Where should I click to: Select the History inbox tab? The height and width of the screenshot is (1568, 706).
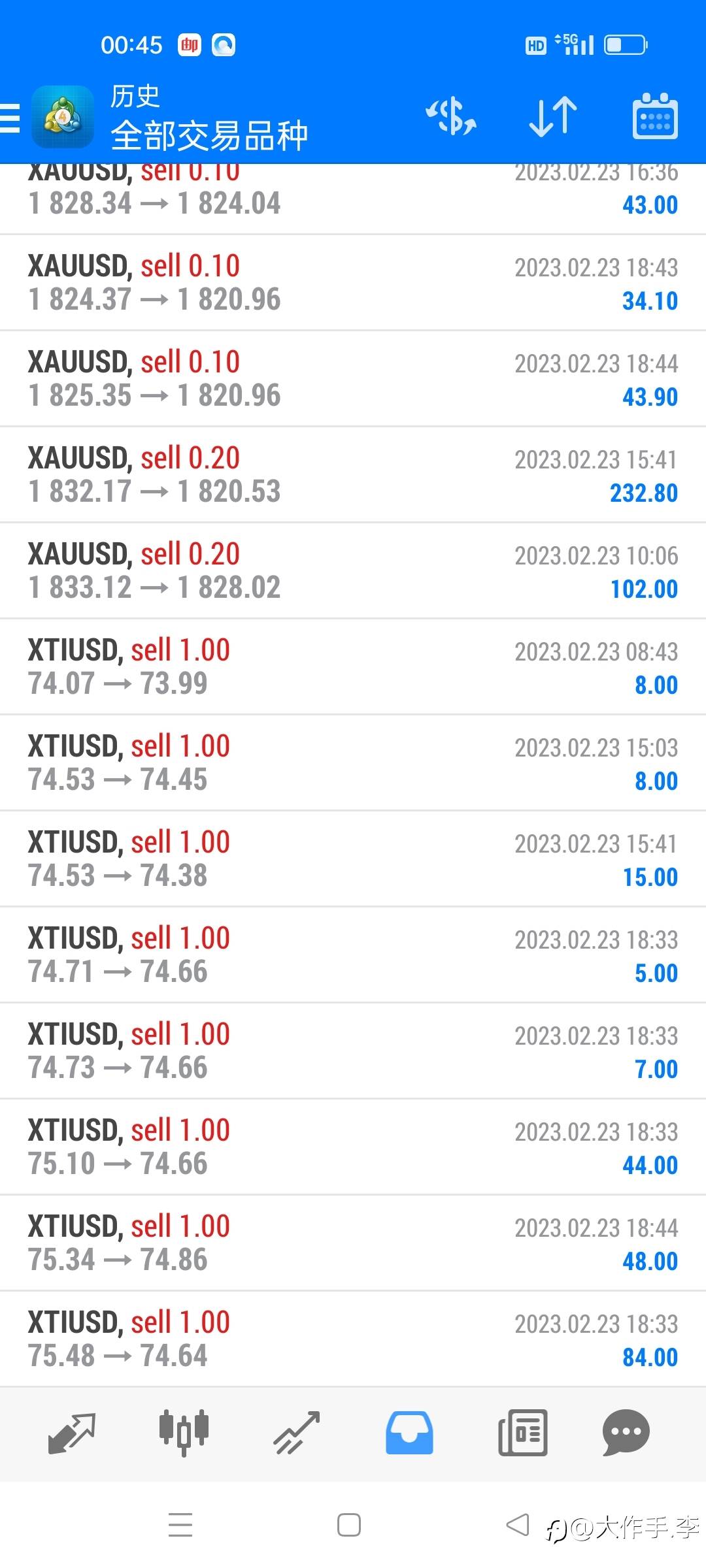pos(409,1433)
